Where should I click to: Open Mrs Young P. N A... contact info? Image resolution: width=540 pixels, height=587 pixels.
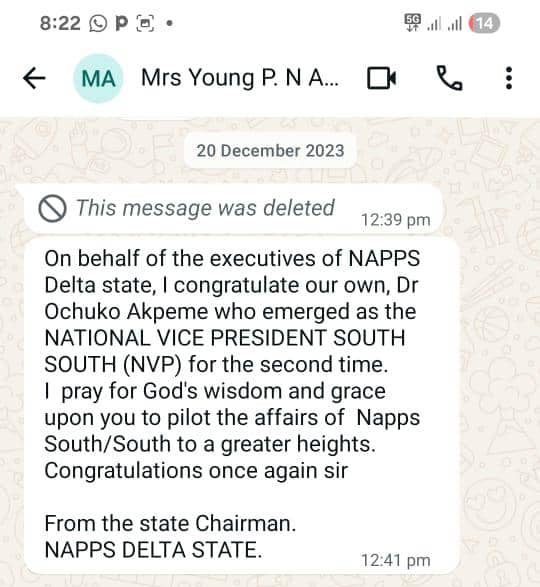(x=240, y=78)
